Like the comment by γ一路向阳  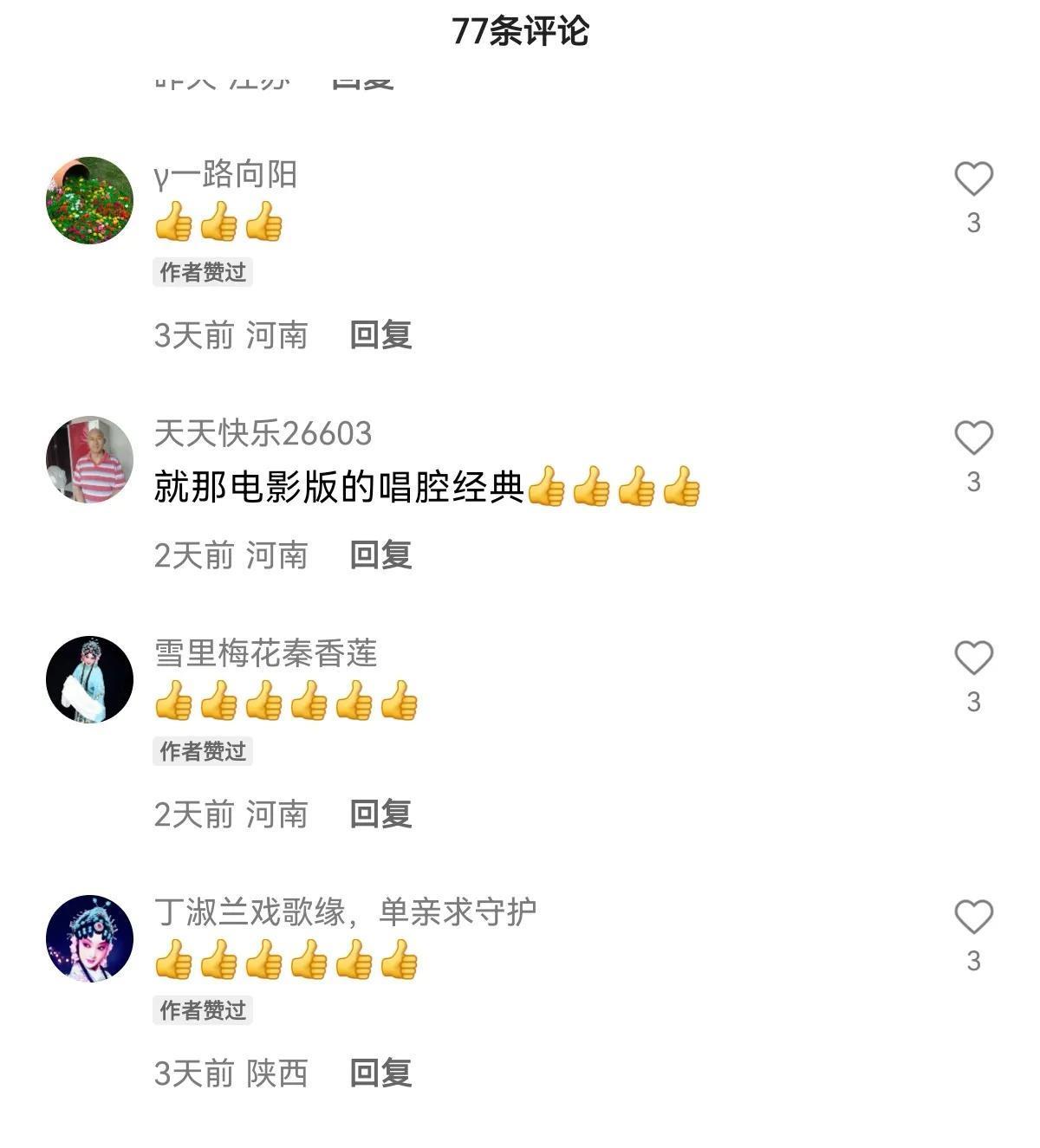pyautogui.click(x=973, y=179)
